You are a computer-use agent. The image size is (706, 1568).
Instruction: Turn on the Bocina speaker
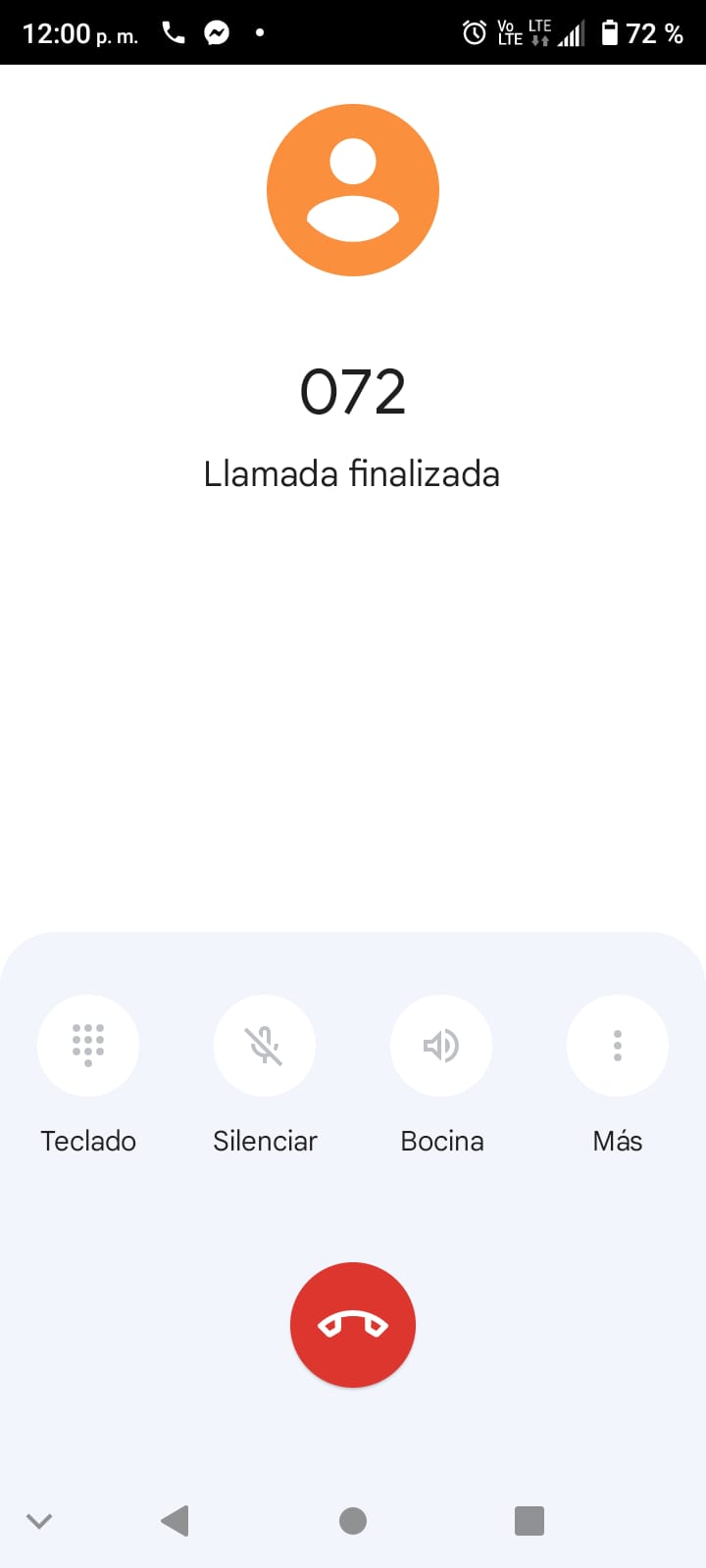[x=441, y=1046]
